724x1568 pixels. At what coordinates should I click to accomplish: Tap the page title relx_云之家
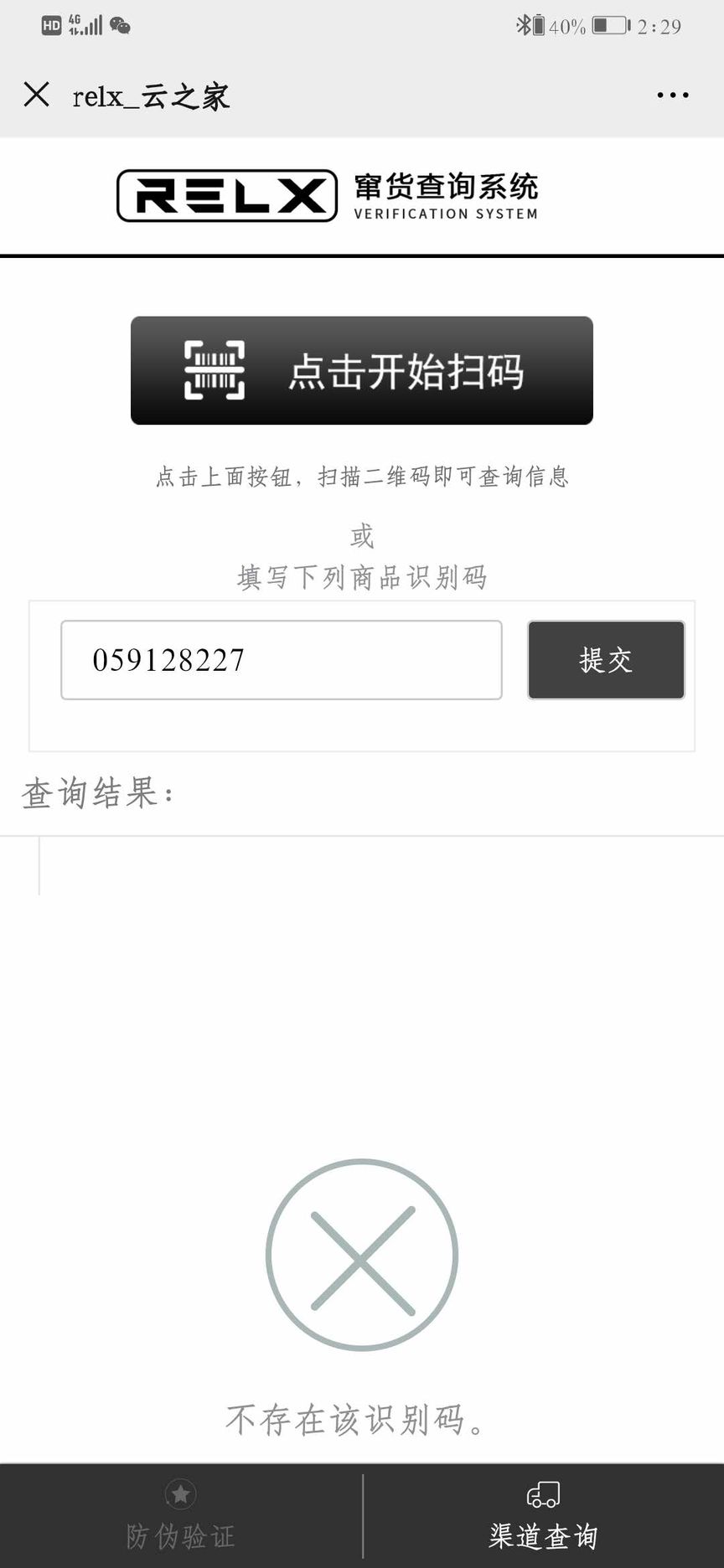(151, 96)
